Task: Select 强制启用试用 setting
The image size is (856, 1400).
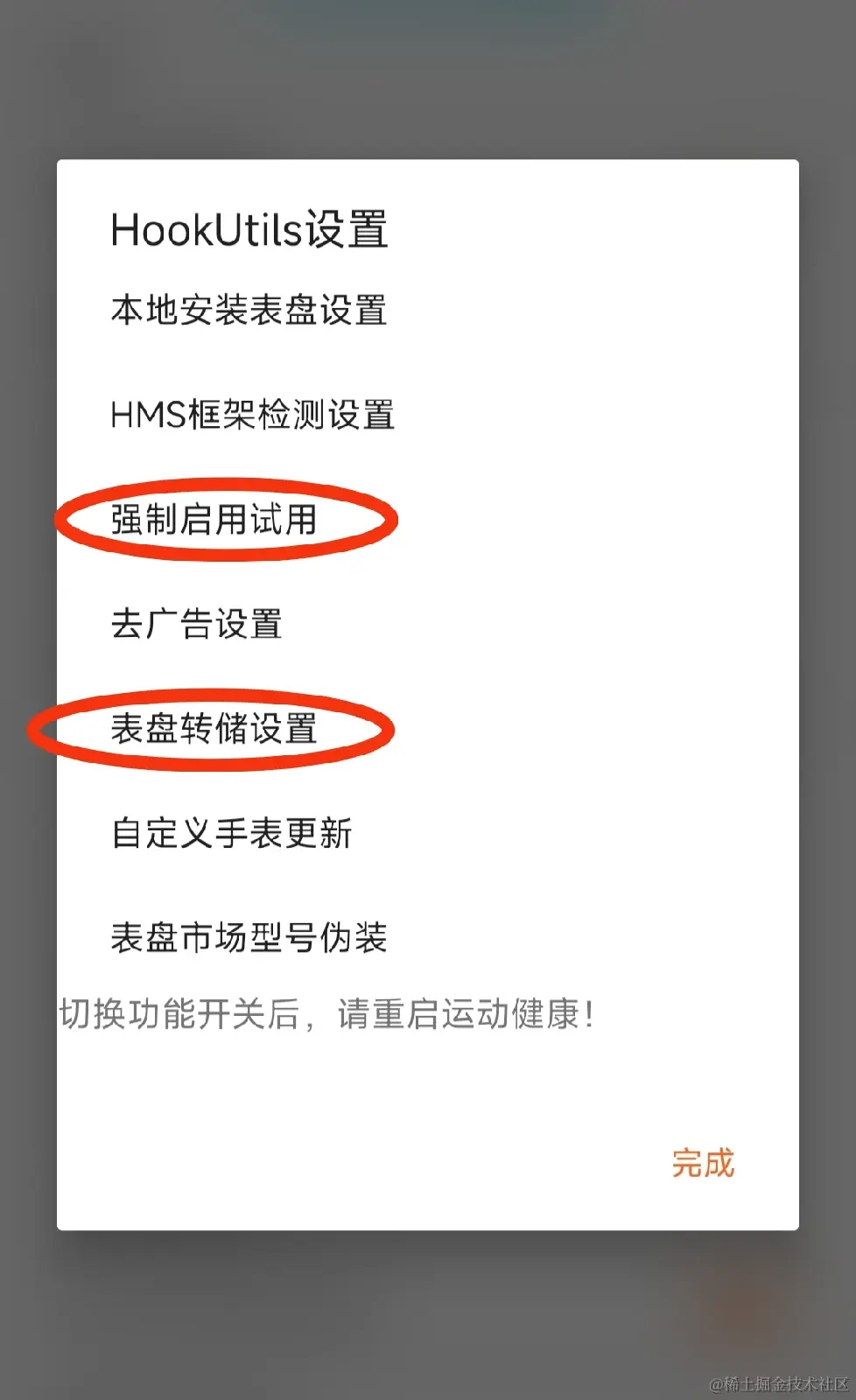Action: [x=214, y=520]
